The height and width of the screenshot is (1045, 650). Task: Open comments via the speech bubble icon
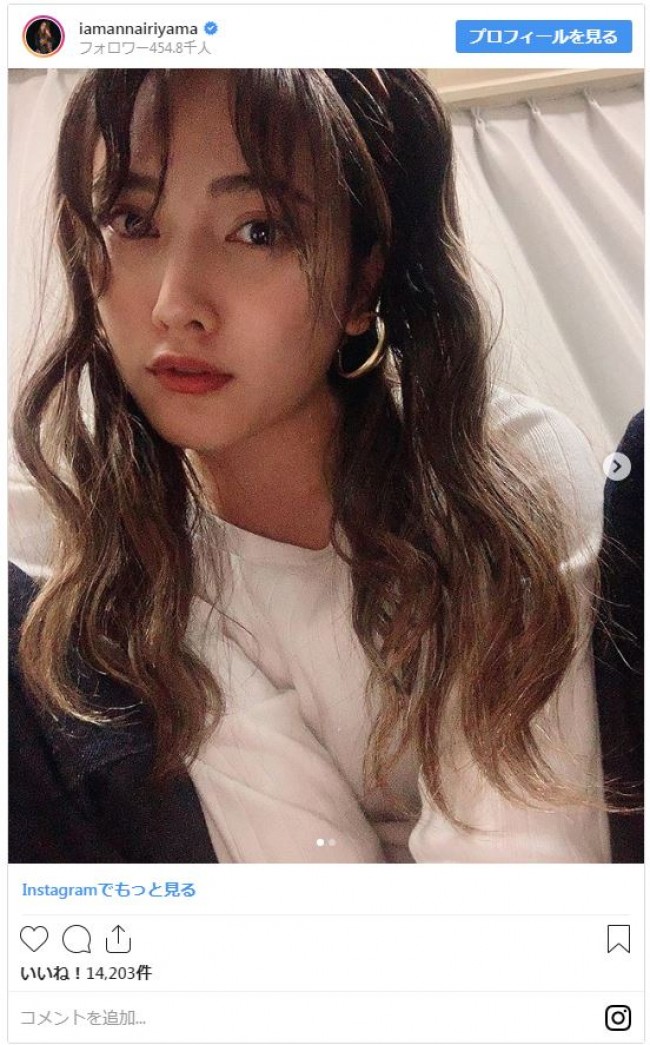tap(76, 939)
